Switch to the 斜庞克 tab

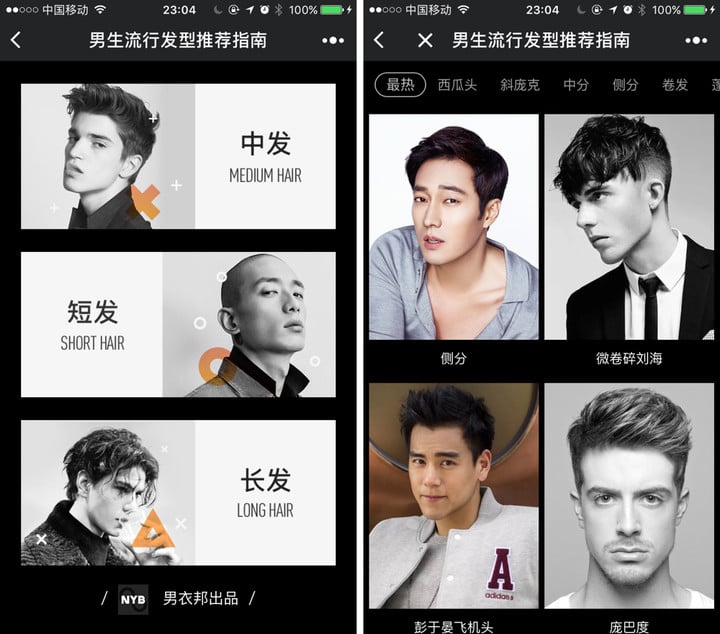520,85
